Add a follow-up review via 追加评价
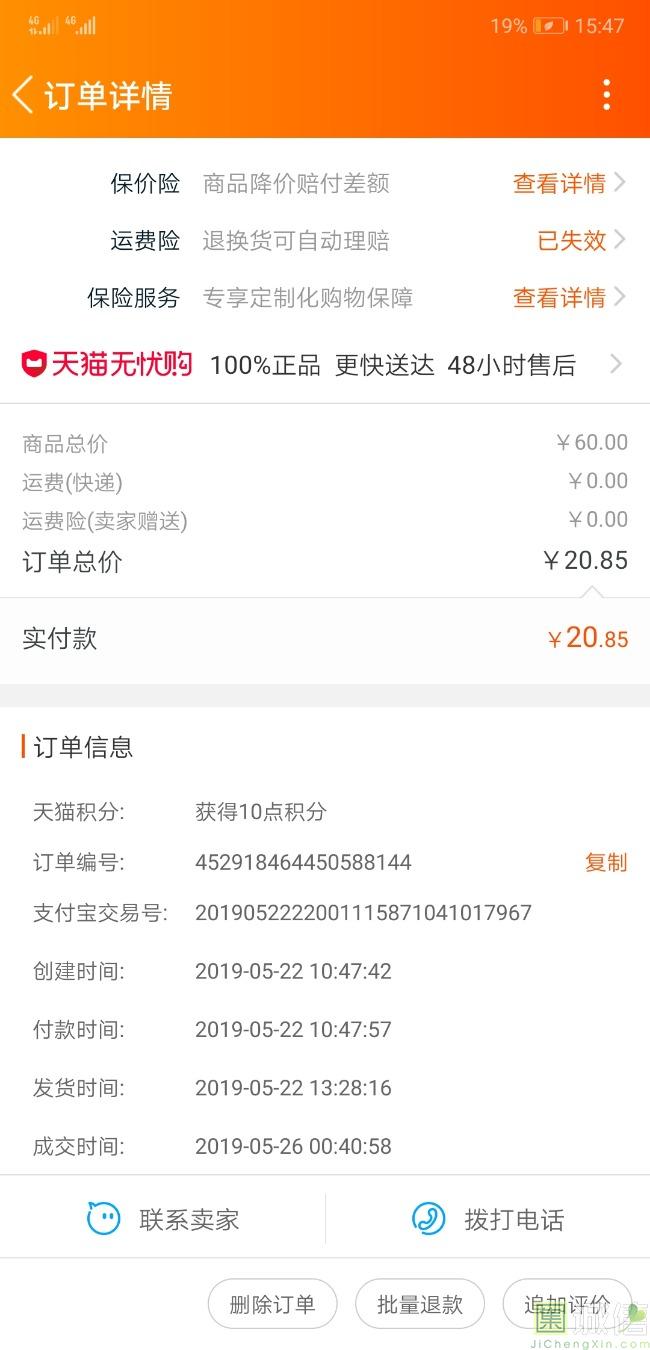Image resolution: width=650 pixels, height=1350 pixels. pos(567,1304)
